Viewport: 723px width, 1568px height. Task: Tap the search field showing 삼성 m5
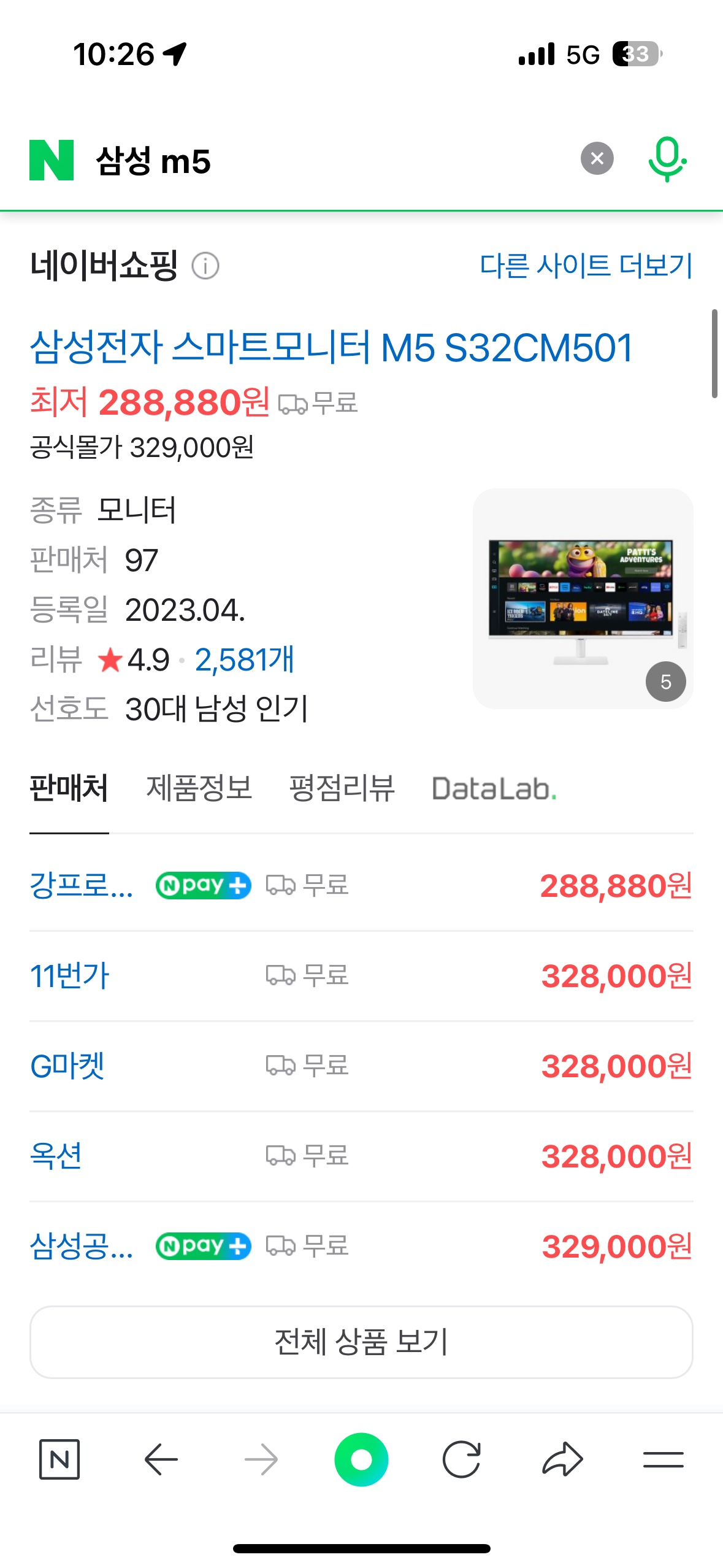[307, 161]
